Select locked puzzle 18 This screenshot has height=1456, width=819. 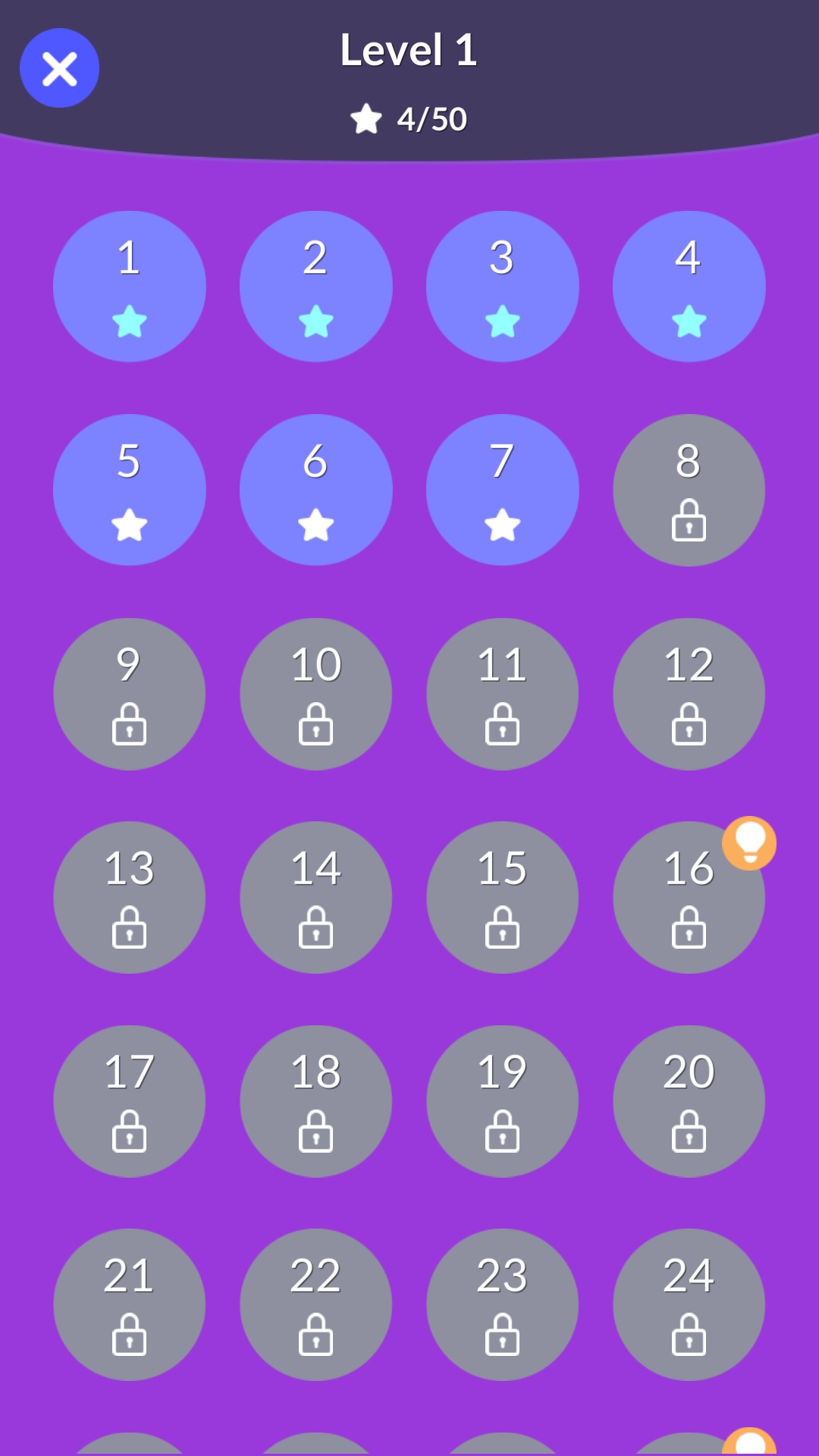(x=316, y=1101)
